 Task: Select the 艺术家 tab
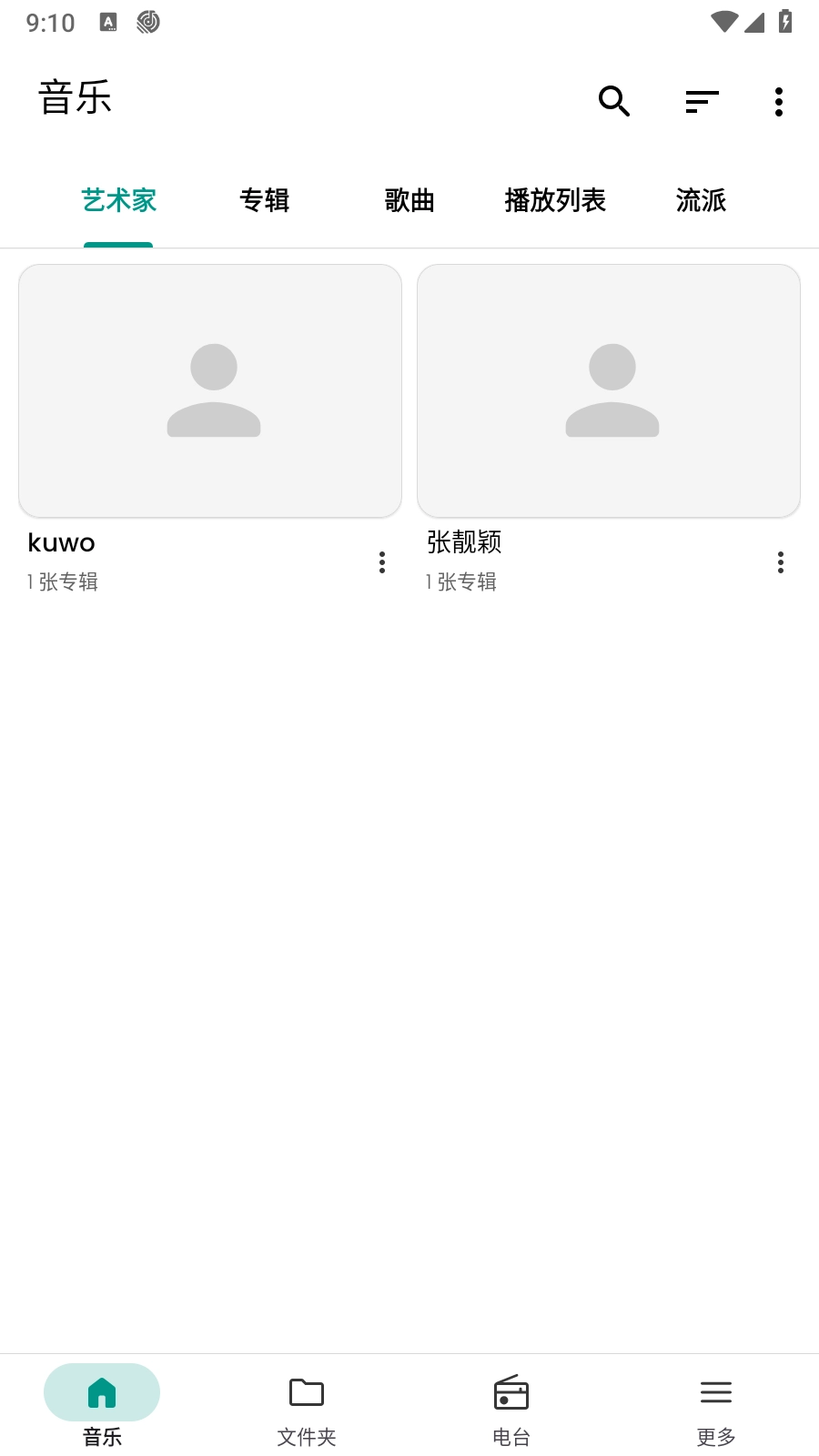118,200
